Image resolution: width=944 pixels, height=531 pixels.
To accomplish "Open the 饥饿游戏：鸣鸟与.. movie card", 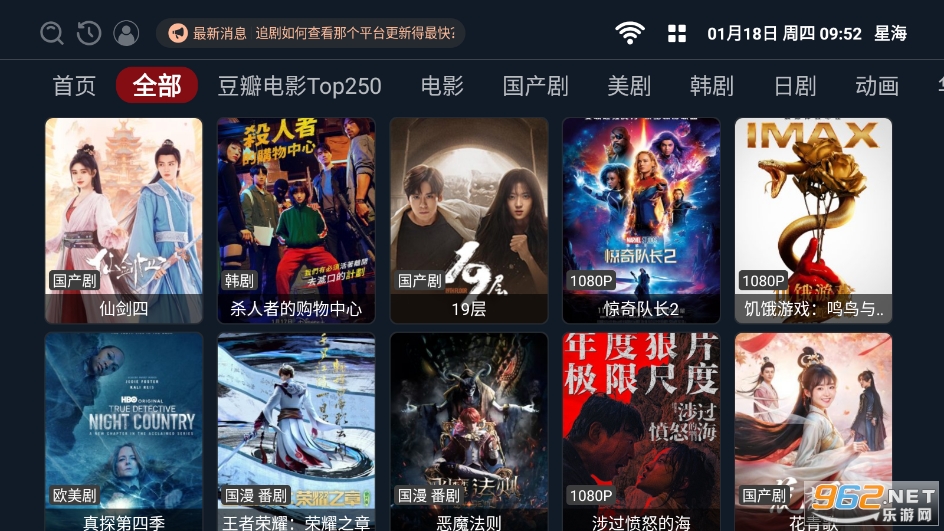I will [814, 220].
